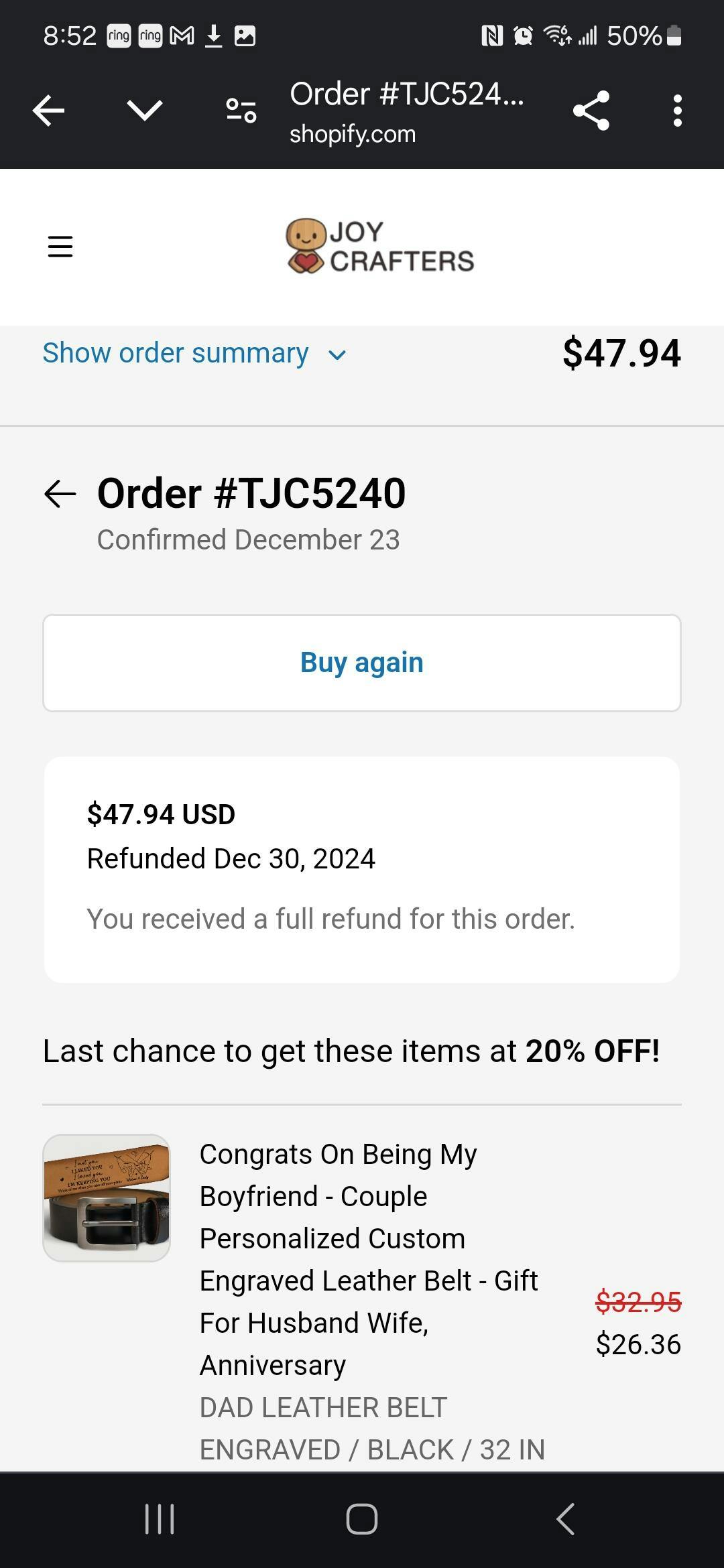
Task: Go back from Order #TJC5240
Action: click(60, 494)
